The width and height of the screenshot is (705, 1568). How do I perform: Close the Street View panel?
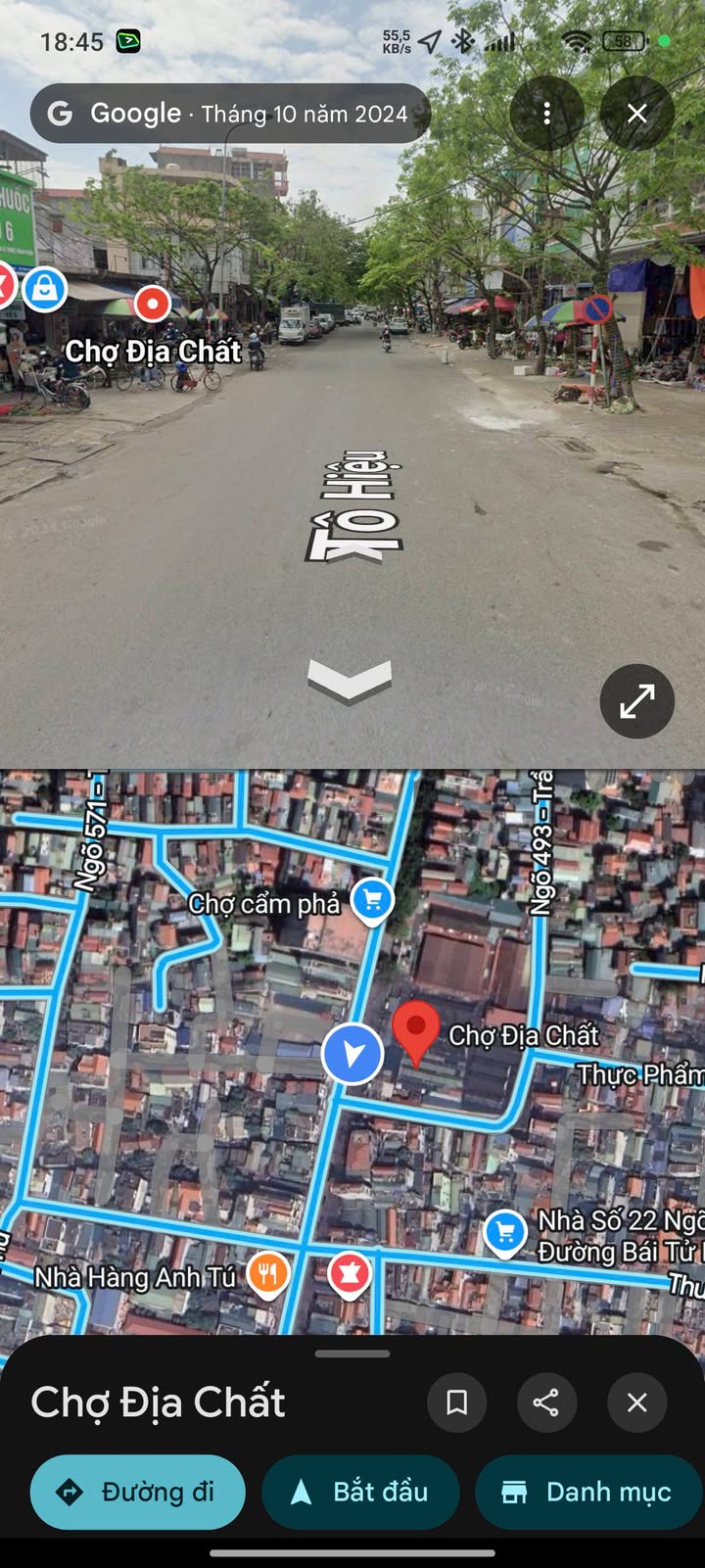pyautogui.click(x=637, y=114)
